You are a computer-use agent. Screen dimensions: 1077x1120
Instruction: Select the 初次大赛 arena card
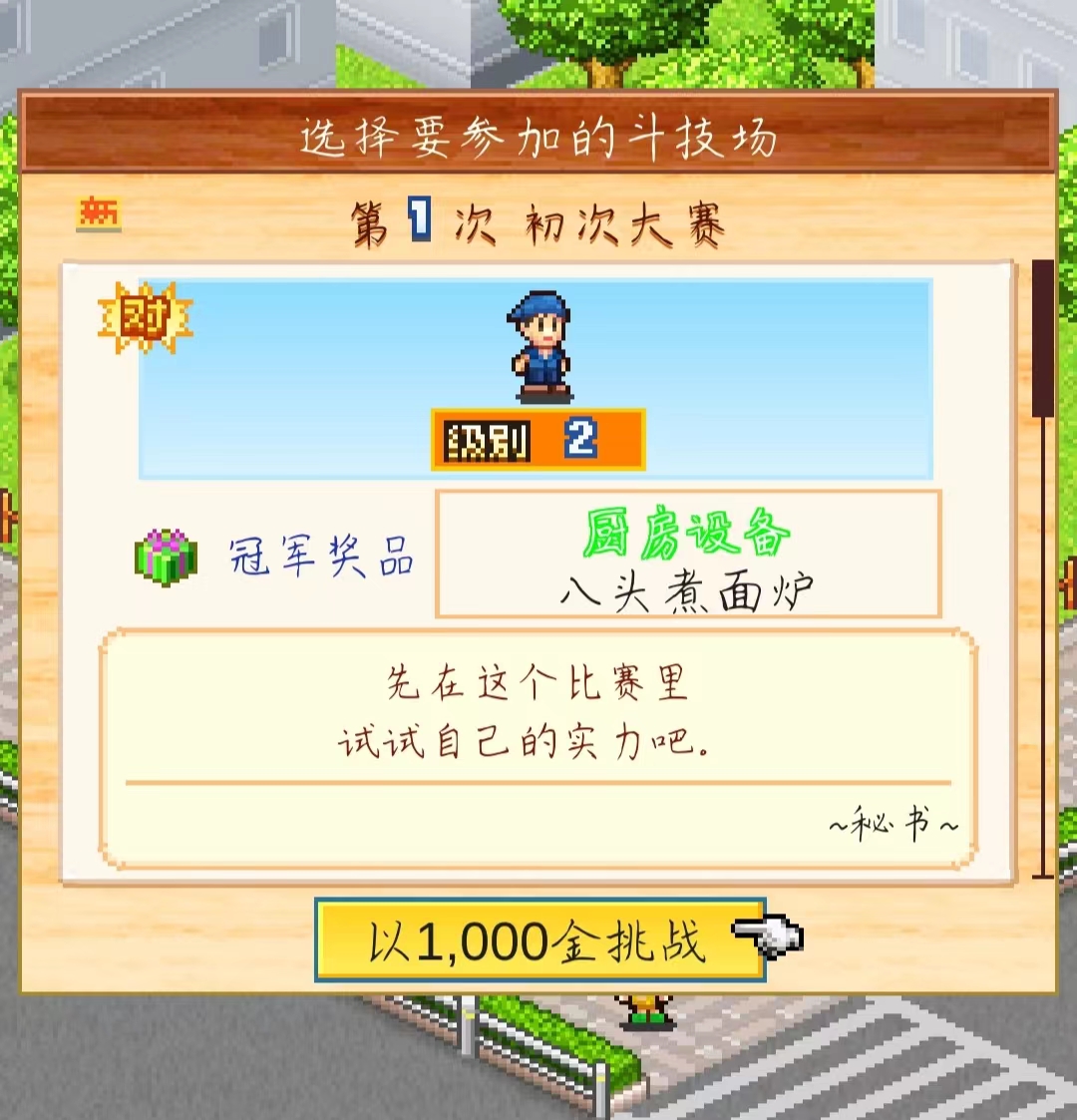[x=538, y=573]
